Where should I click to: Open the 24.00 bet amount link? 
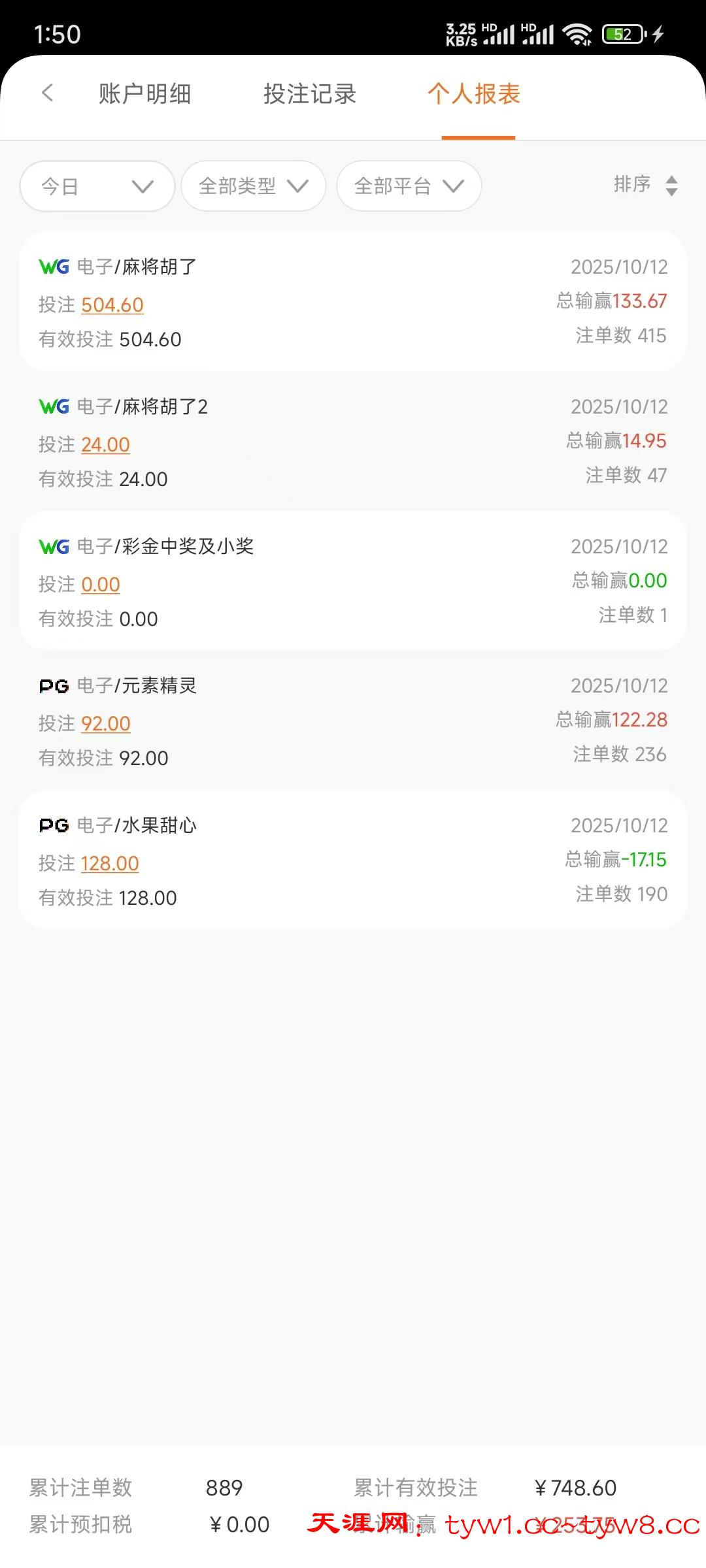105,445
